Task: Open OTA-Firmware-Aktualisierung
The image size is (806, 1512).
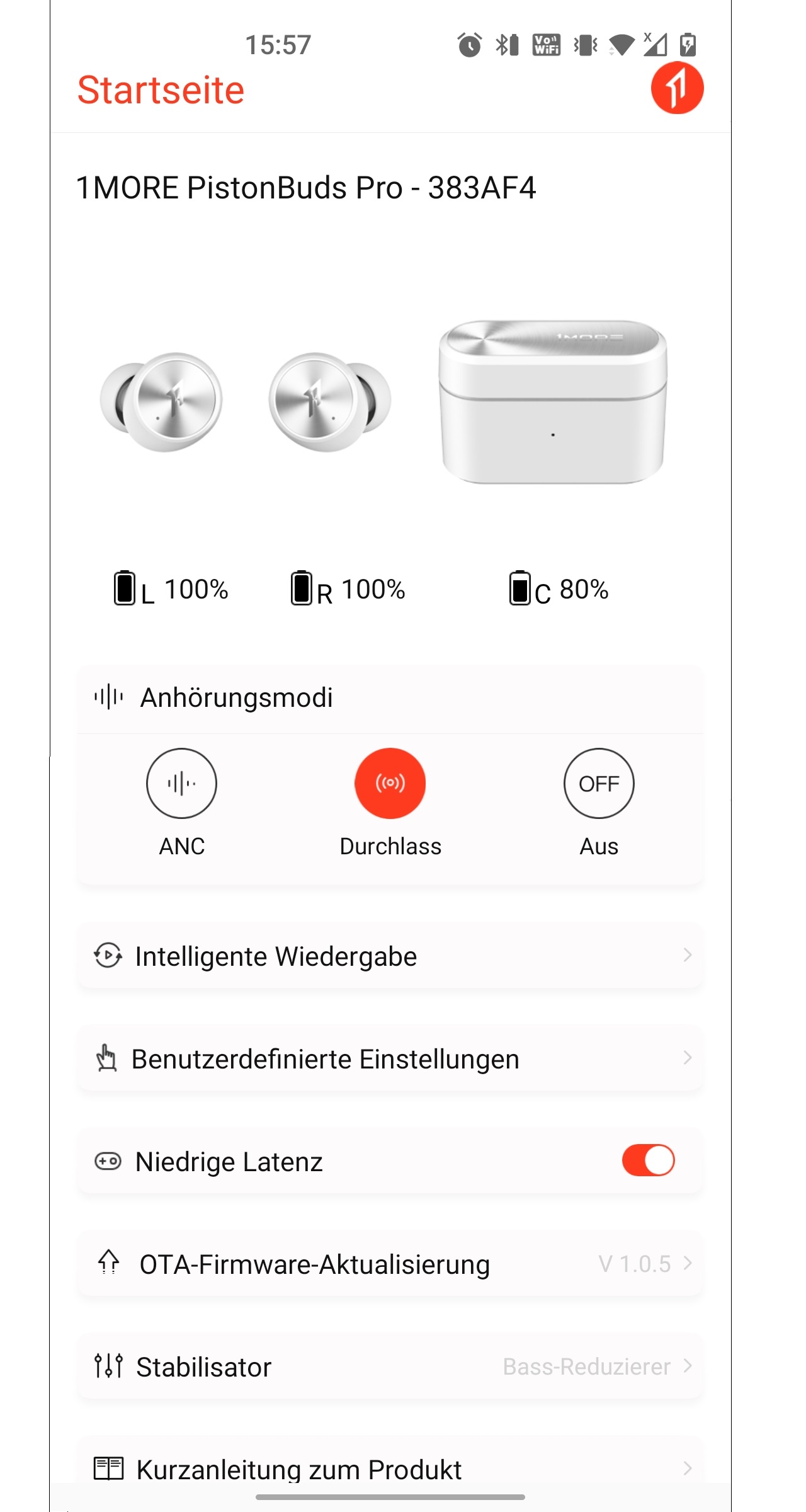Action: (x=390, y=1264)
